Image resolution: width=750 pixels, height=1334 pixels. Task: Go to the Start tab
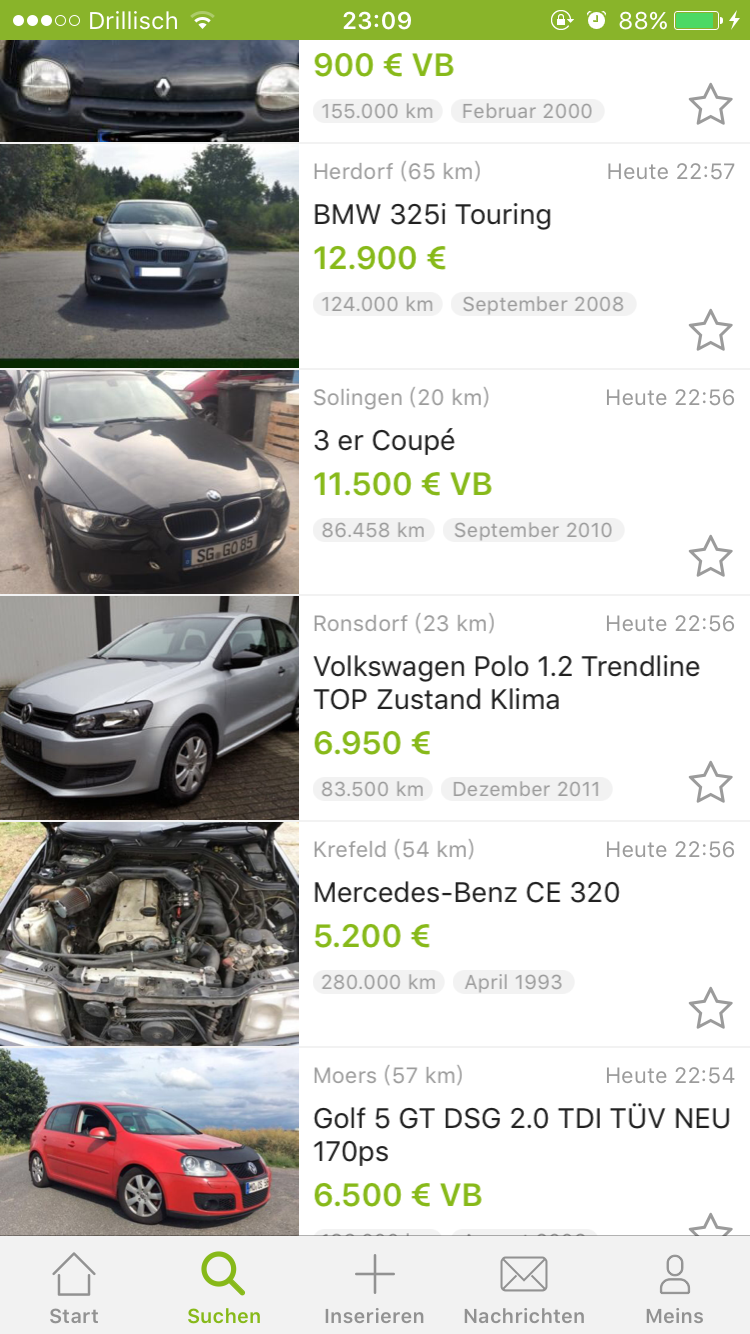74,1288
